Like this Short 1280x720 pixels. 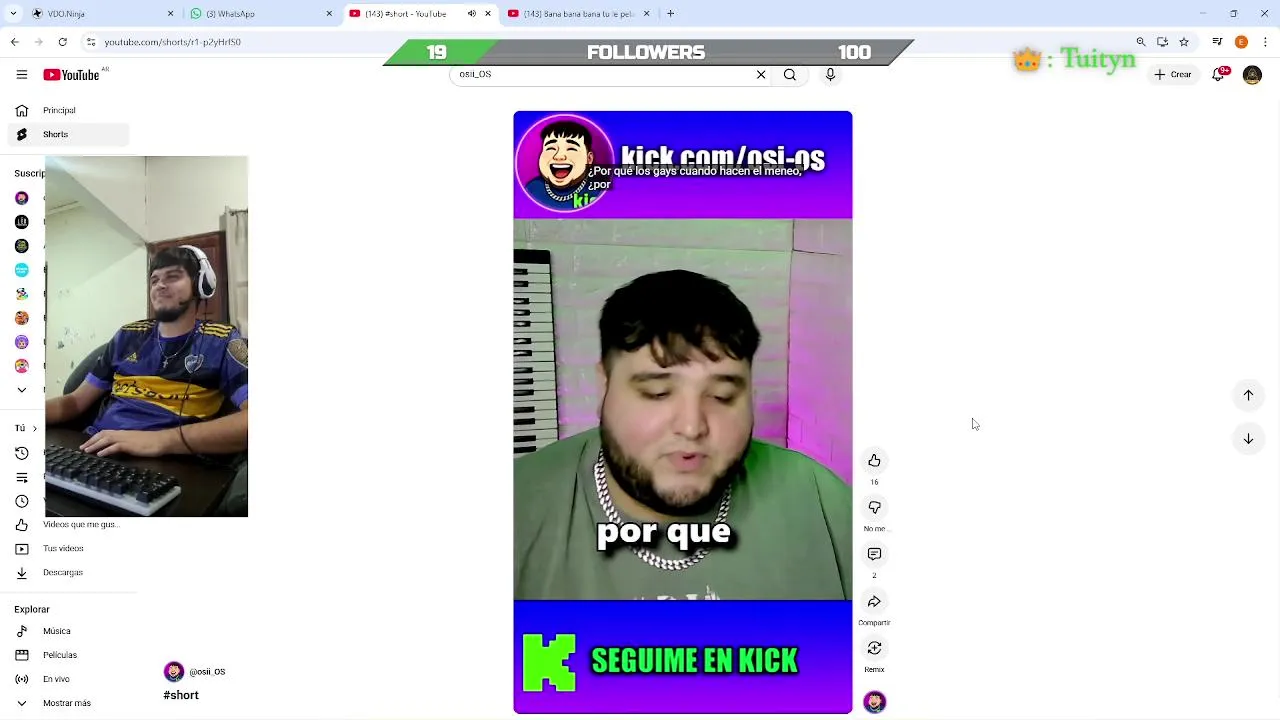[874, 460]
